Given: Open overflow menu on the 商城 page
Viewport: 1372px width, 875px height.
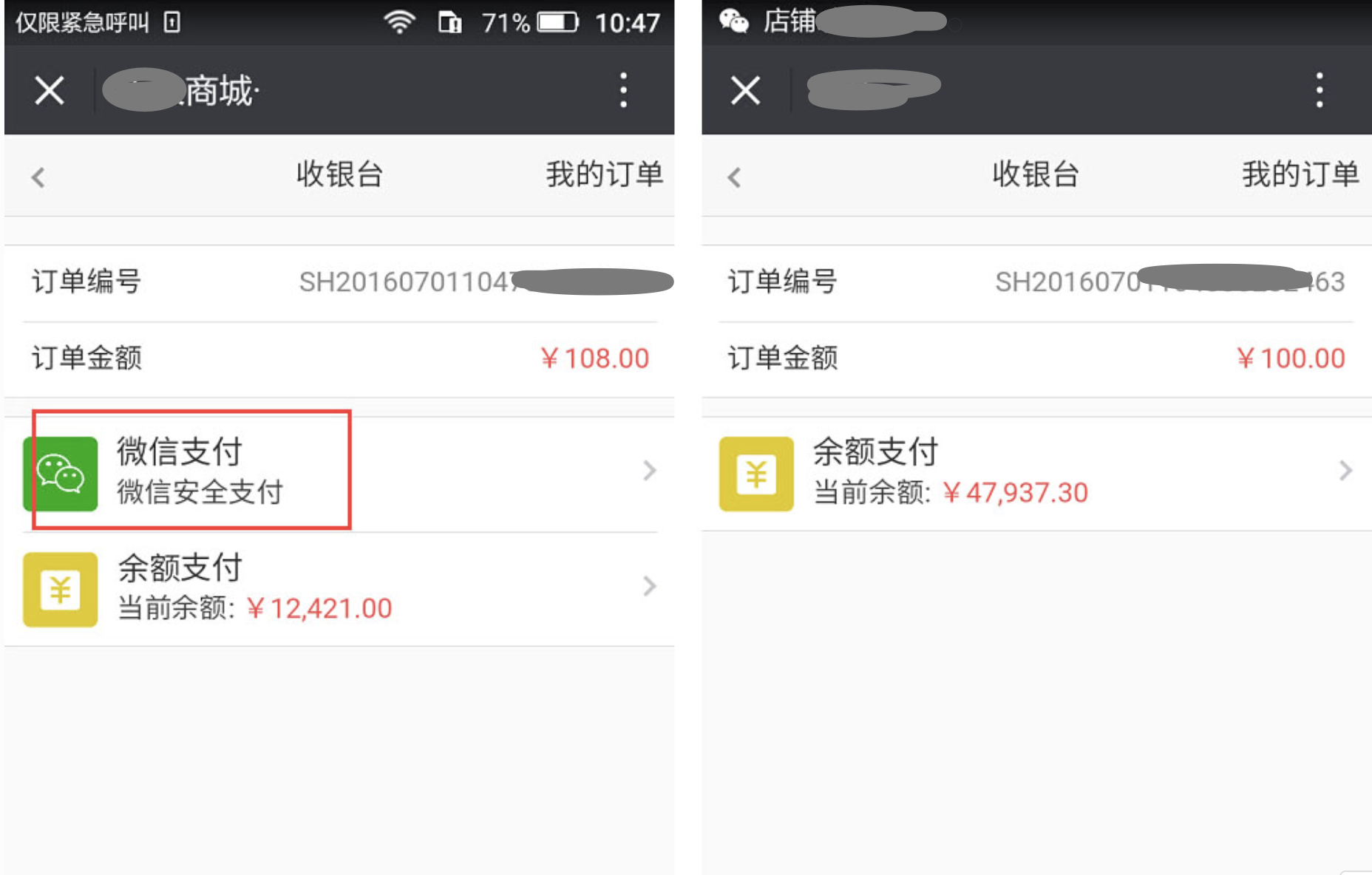Looking at the screenshot, I should 623,91.
